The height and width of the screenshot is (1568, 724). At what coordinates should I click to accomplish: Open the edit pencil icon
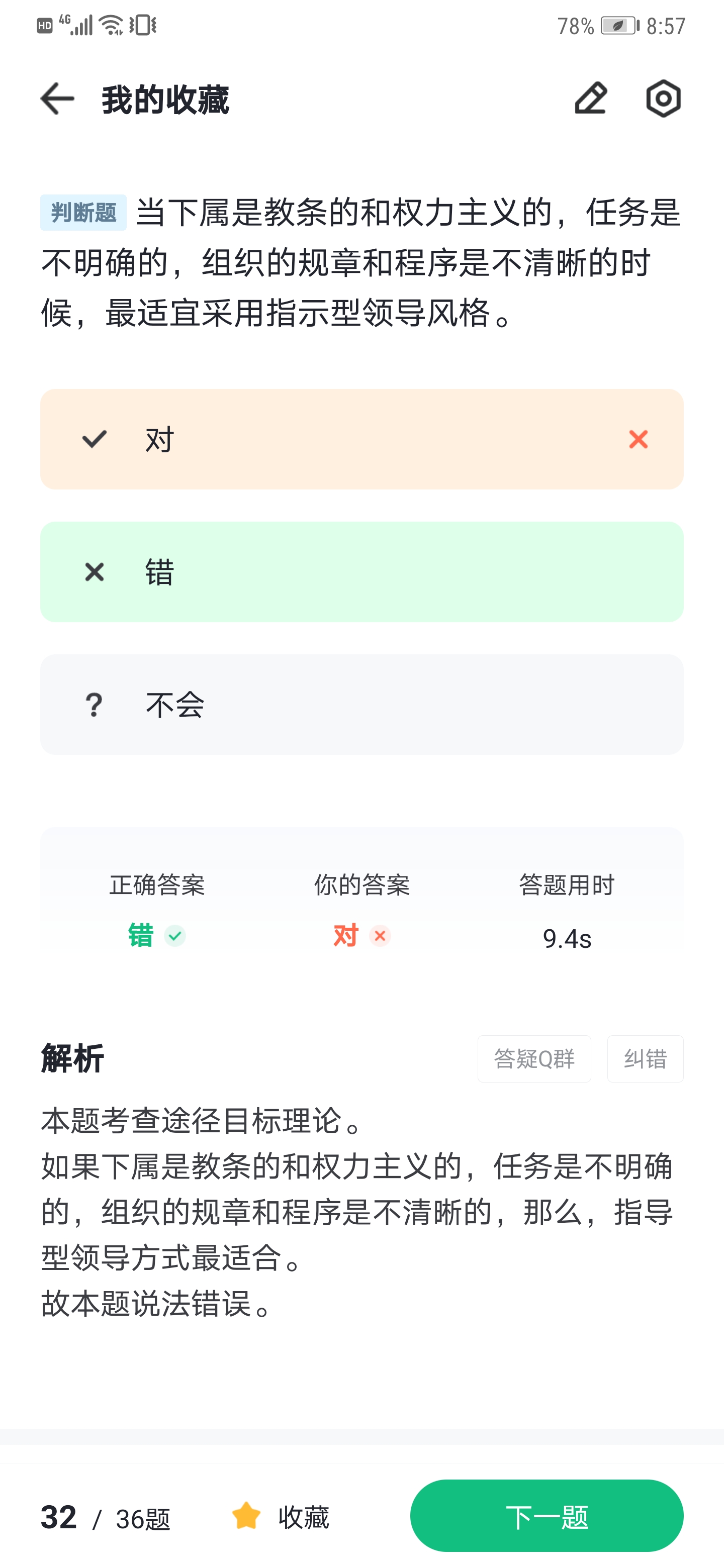pyautogui.click(x=591, y=99)
